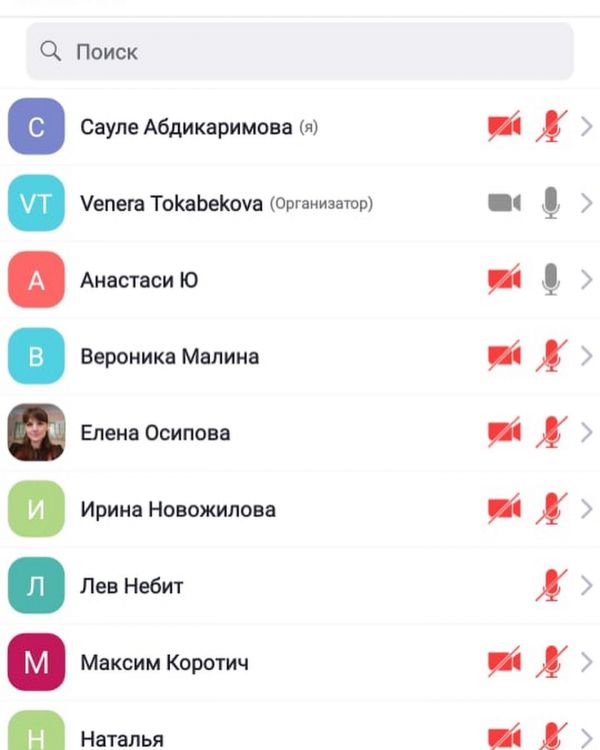Tap Максим Коротич's muted microphone icon
Viewport: 600px width, 750px height.
(x=551, y=663)
